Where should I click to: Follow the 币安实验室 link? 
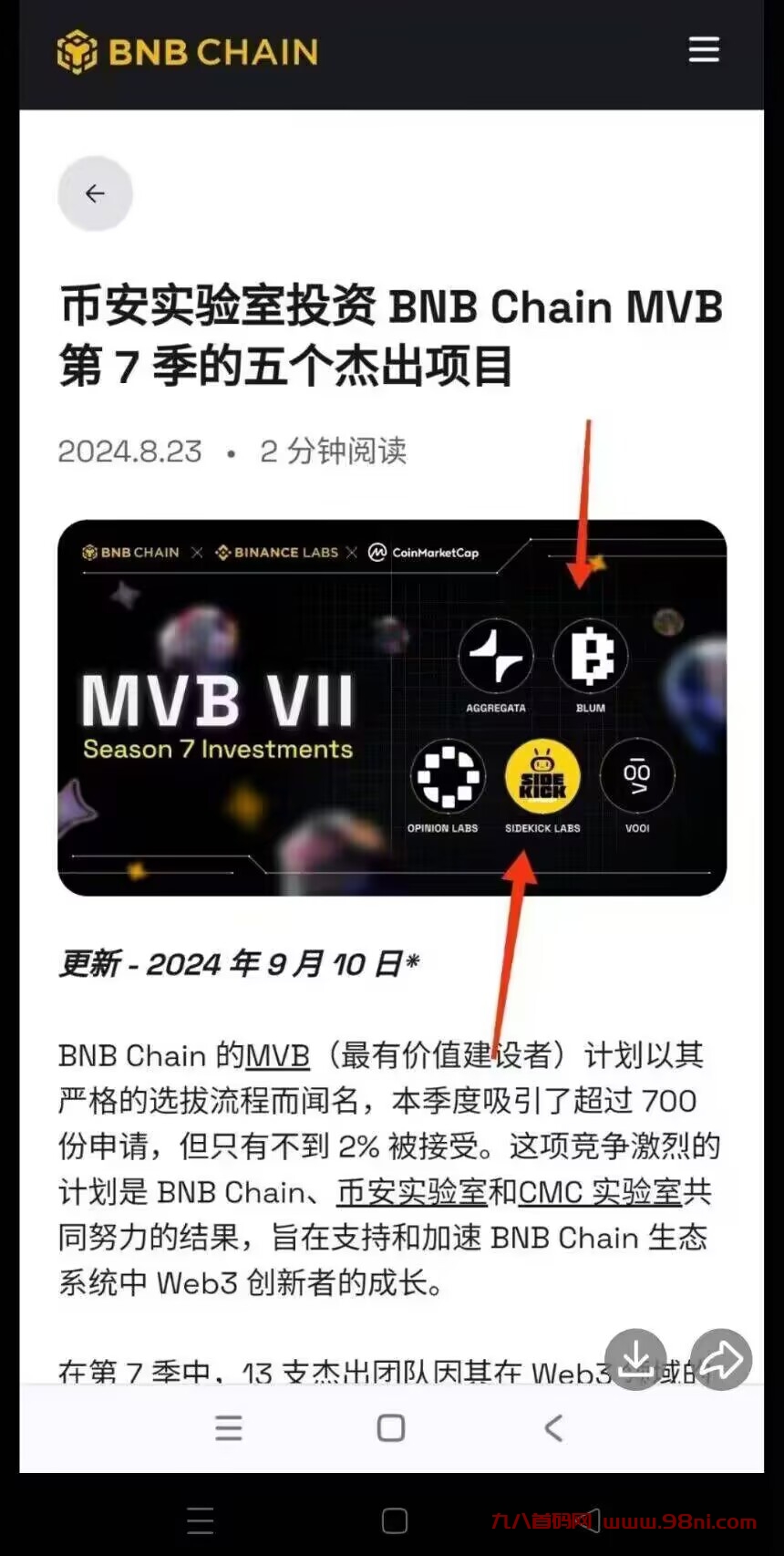click(411, 1192)
